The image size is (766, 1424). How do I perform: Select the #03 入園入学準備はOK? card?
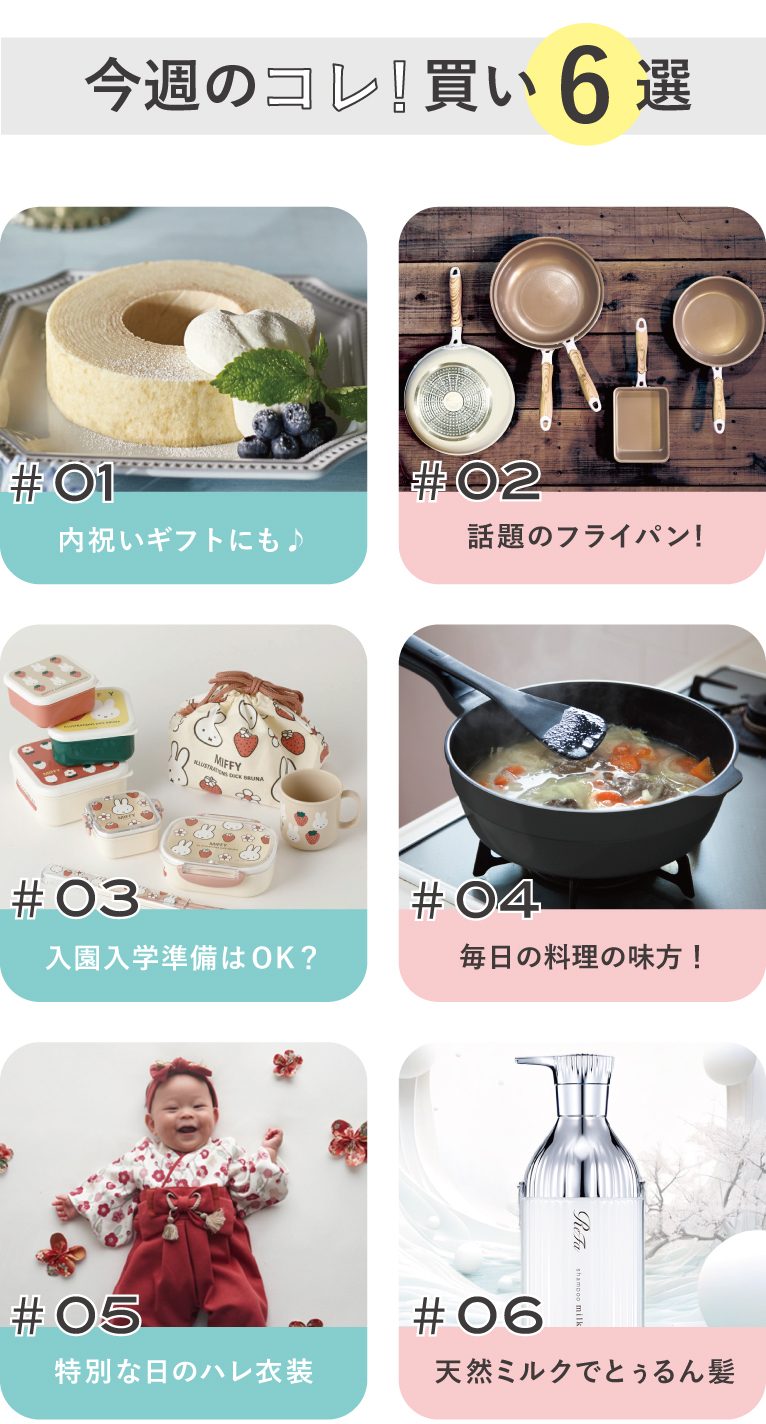183,812
